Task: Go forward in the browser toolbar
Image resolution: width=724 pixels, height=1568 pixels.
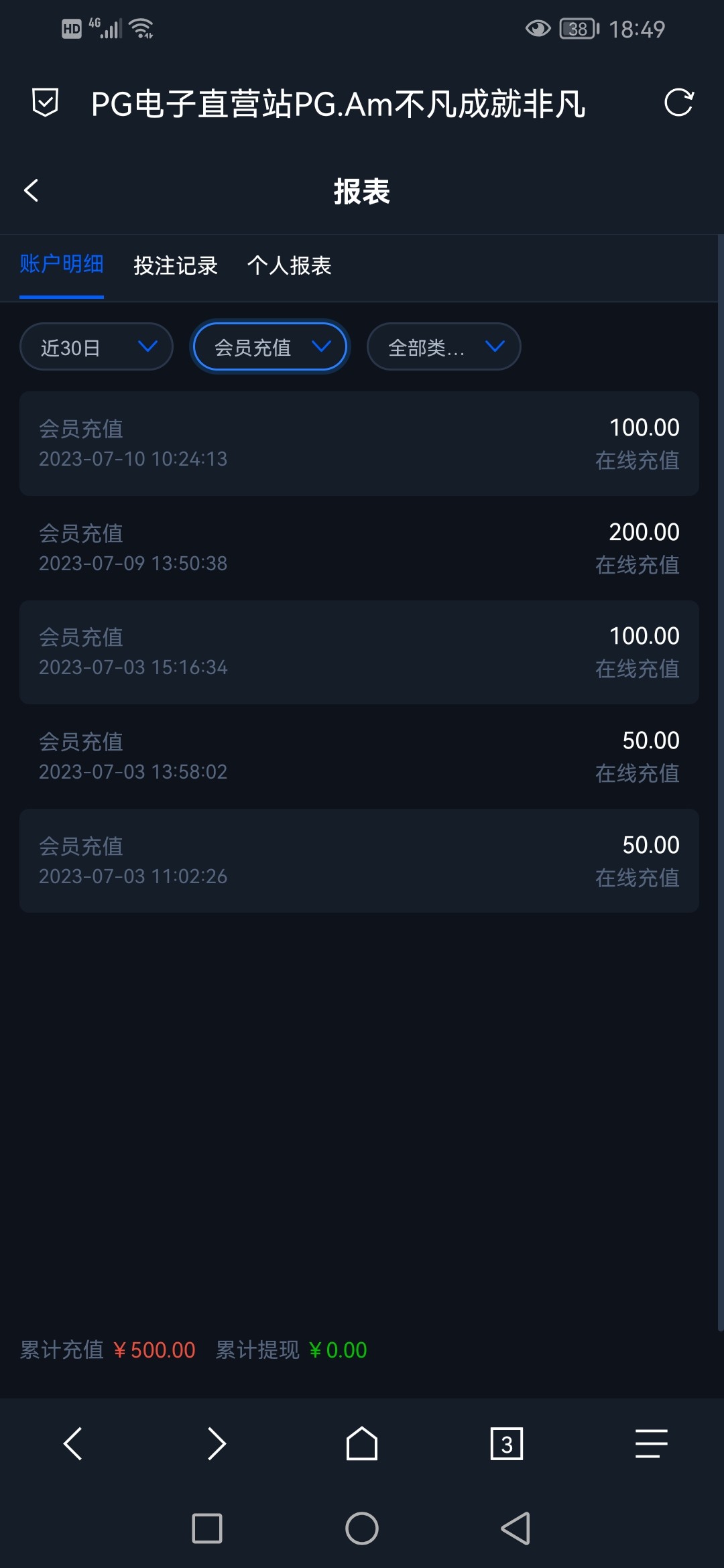Action: [x=217, y=1443]
